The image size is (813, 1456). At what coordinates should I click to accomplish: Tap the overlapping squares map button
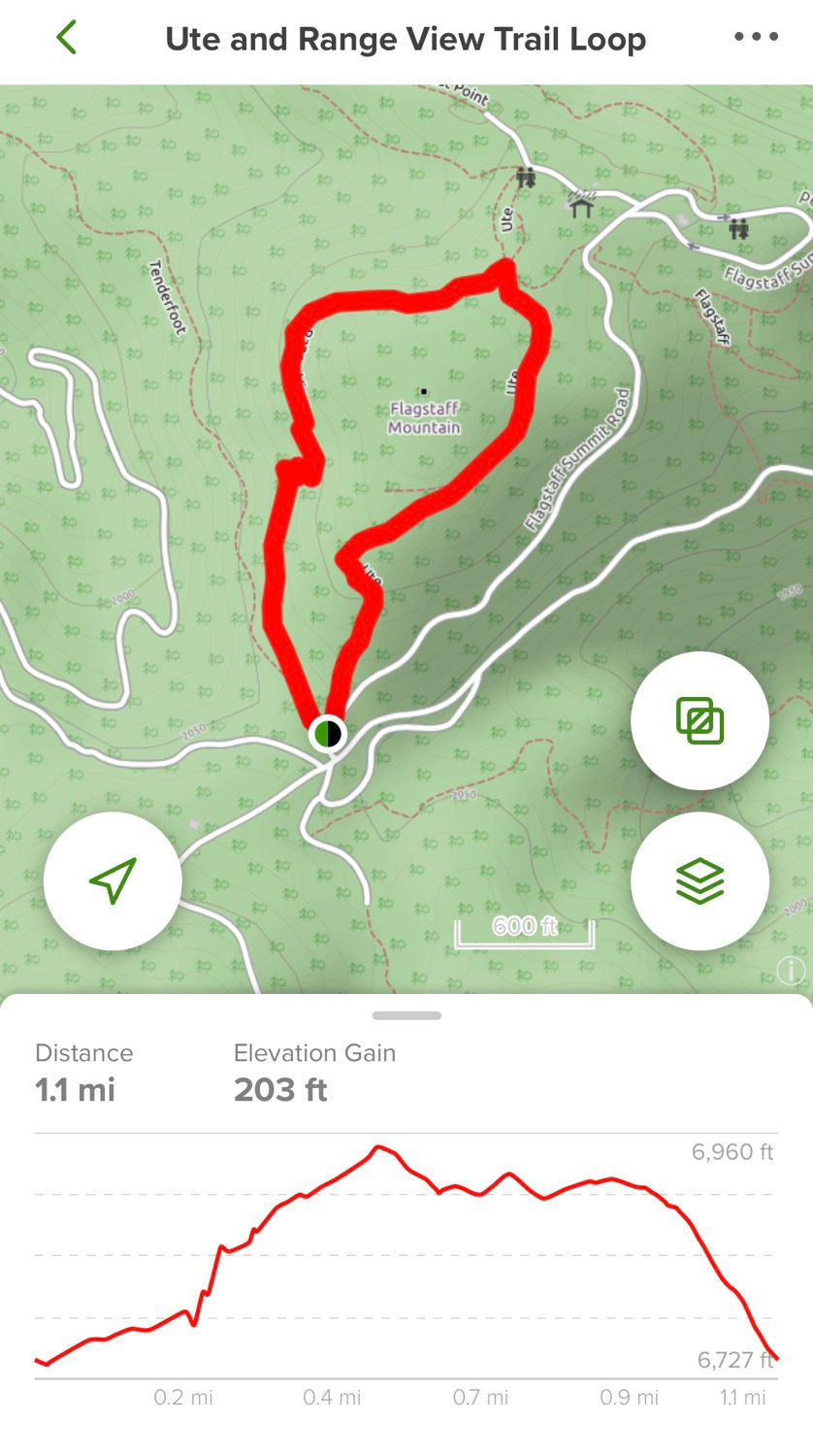click(699, 721)
